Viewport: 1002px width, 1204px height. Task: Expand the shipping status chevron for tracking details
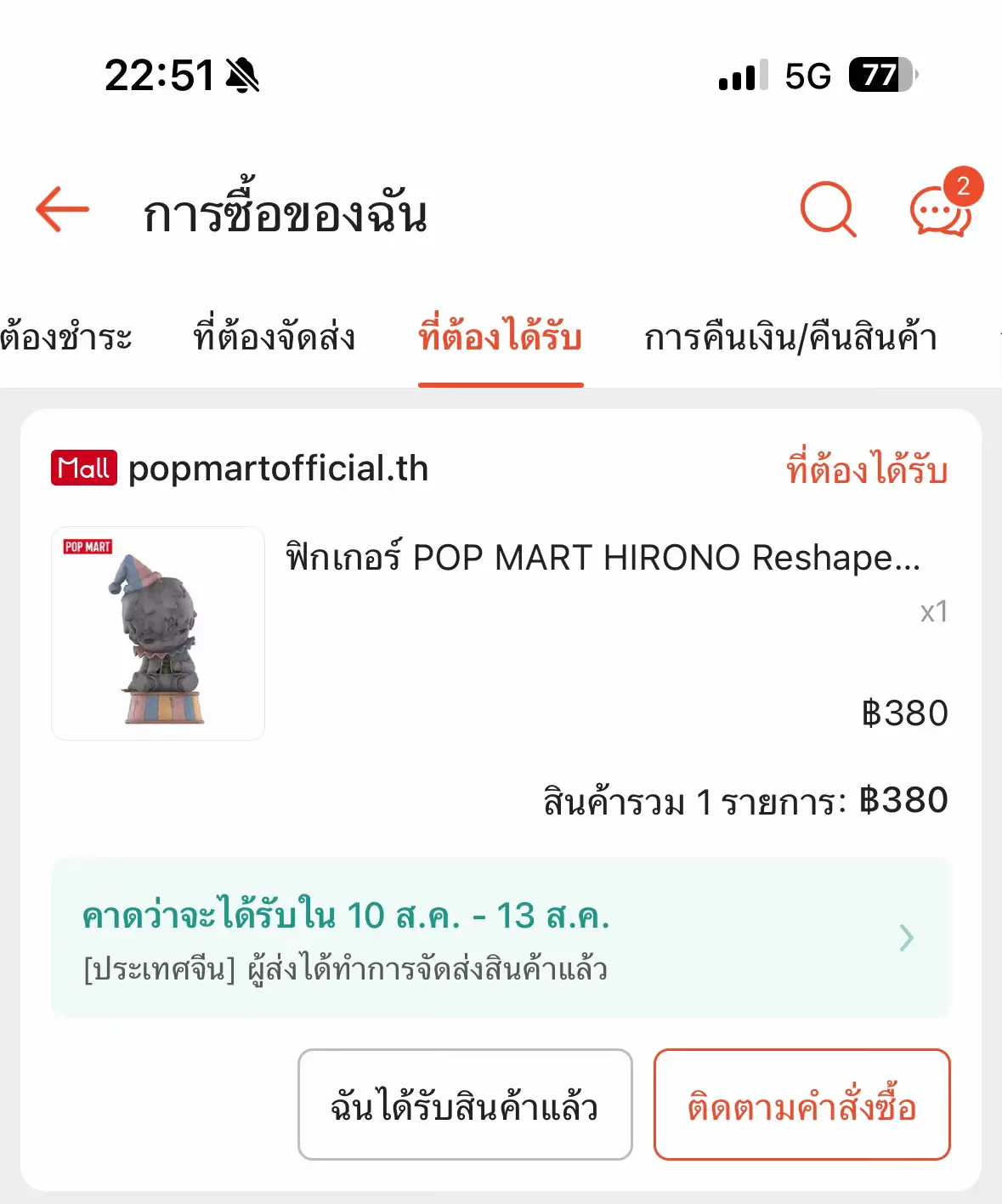[x=907, y=939]
